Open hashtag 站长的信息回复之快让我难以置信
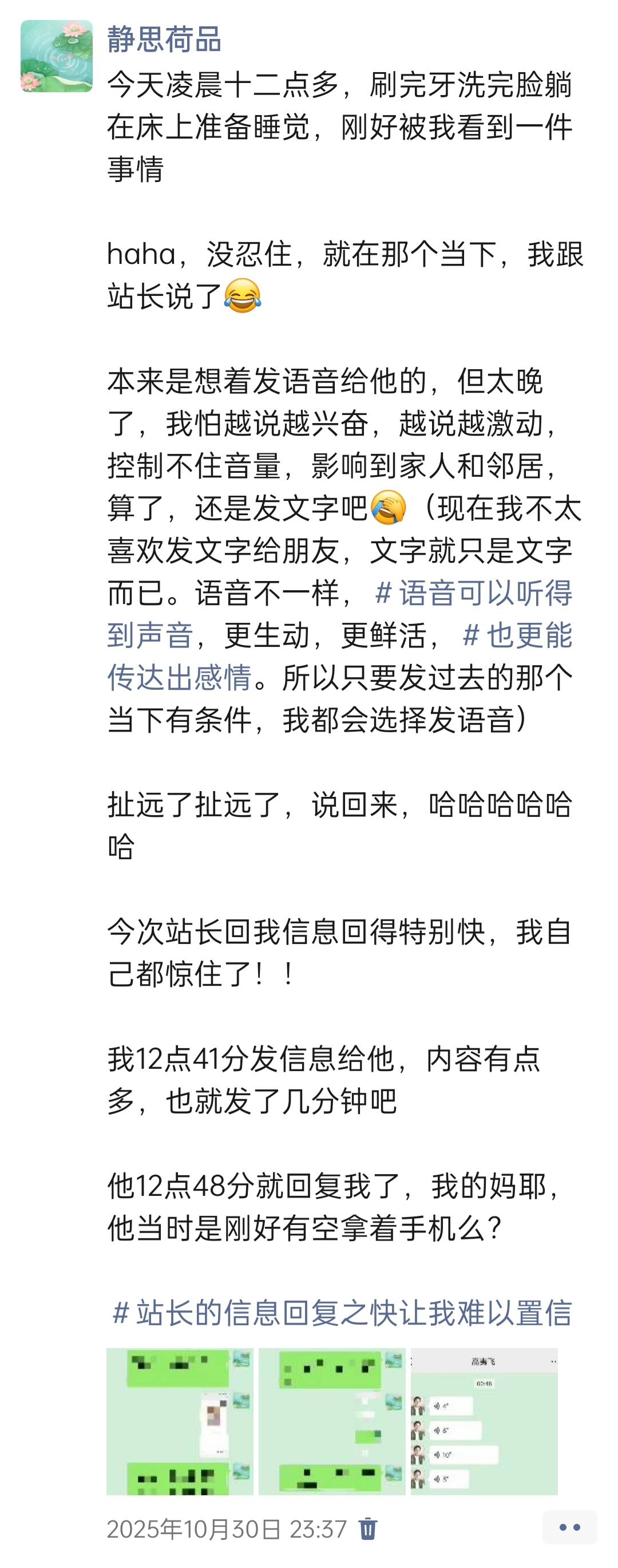618x1568 pixels. (x=342, y=1312)
